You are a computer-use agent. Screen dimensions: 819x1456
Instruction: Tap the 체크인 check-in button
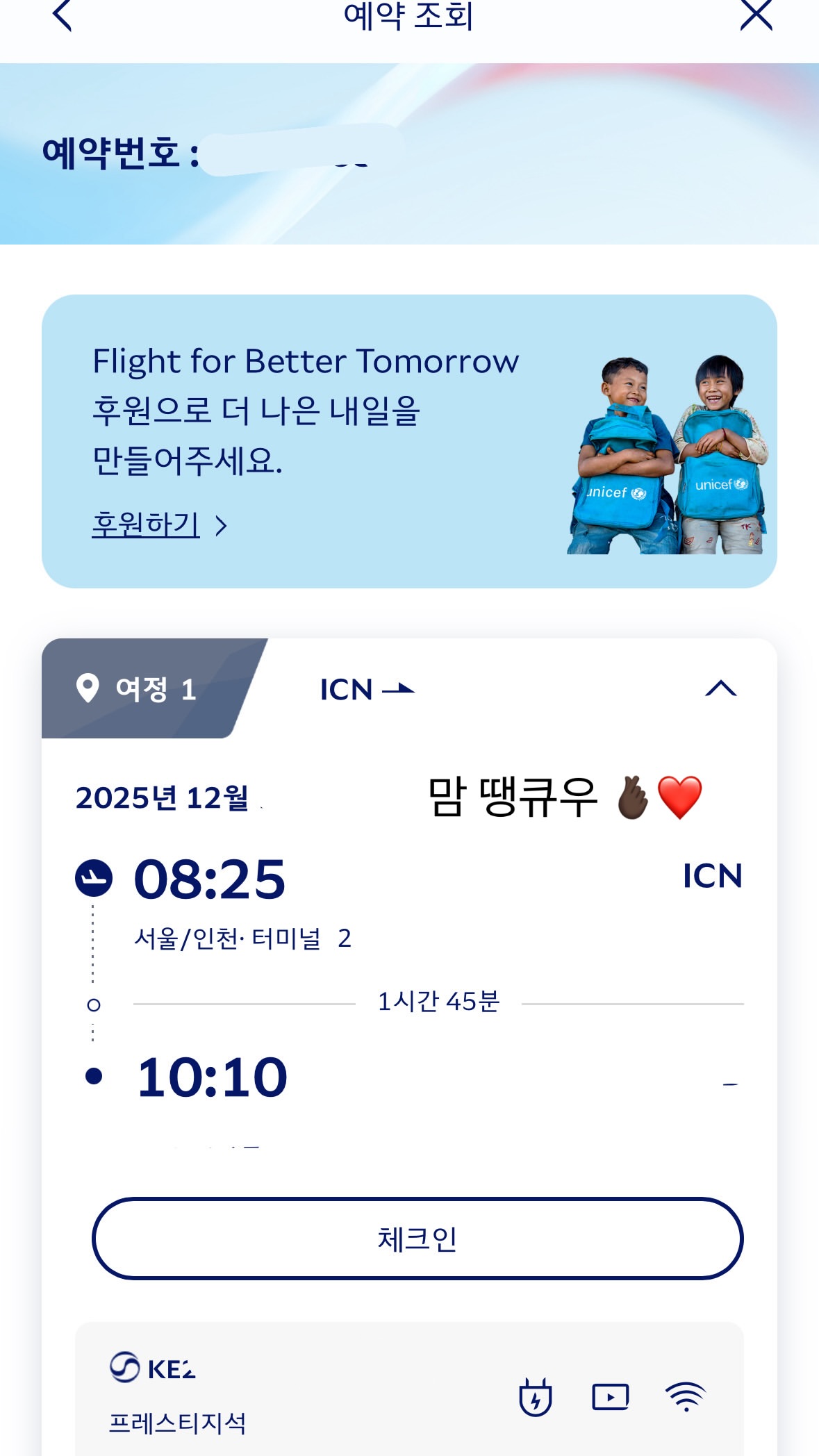[x=417, y=1239]
